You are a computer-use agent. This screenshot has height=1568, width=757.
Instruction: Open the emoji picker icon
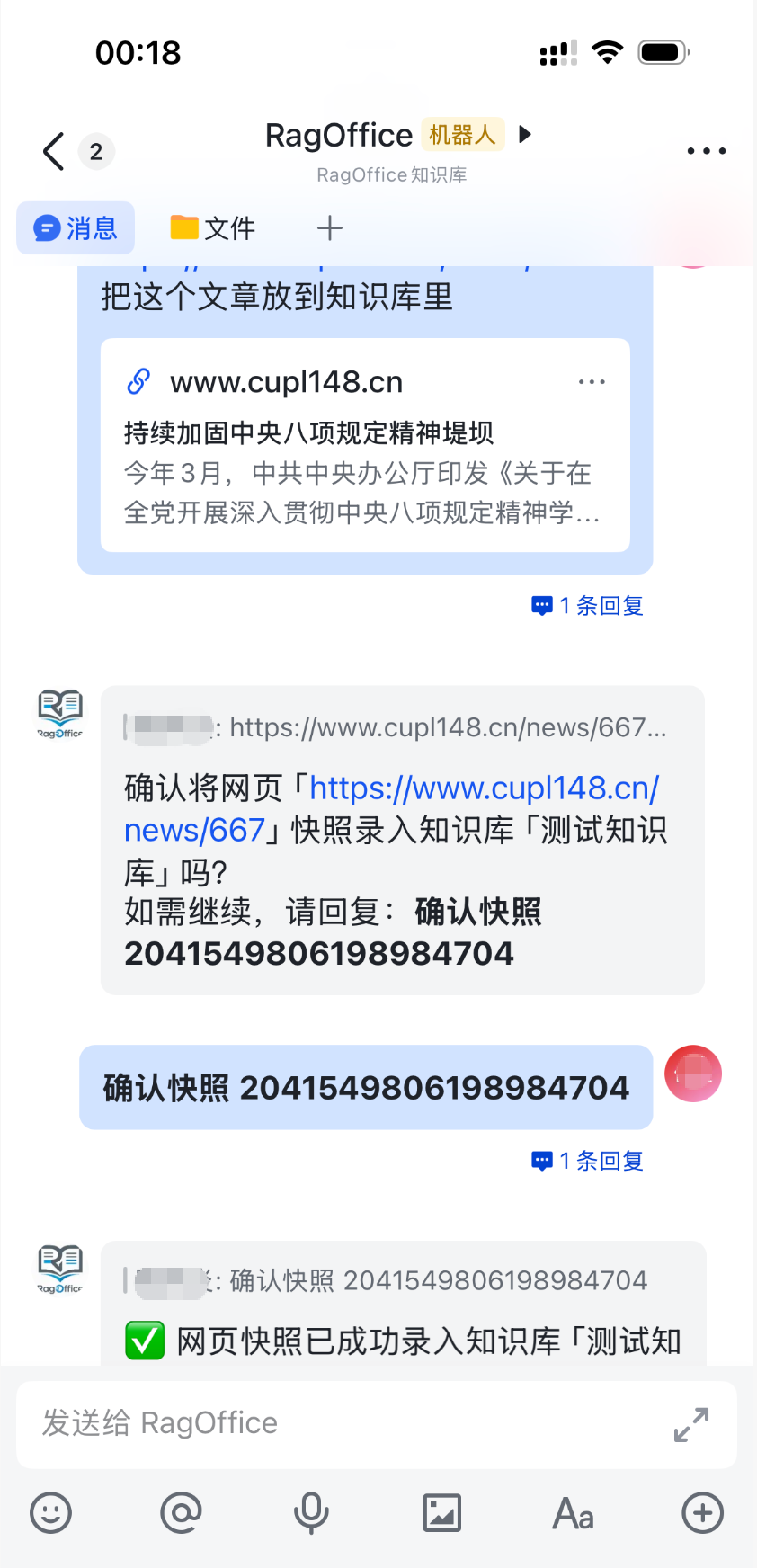50,1513
